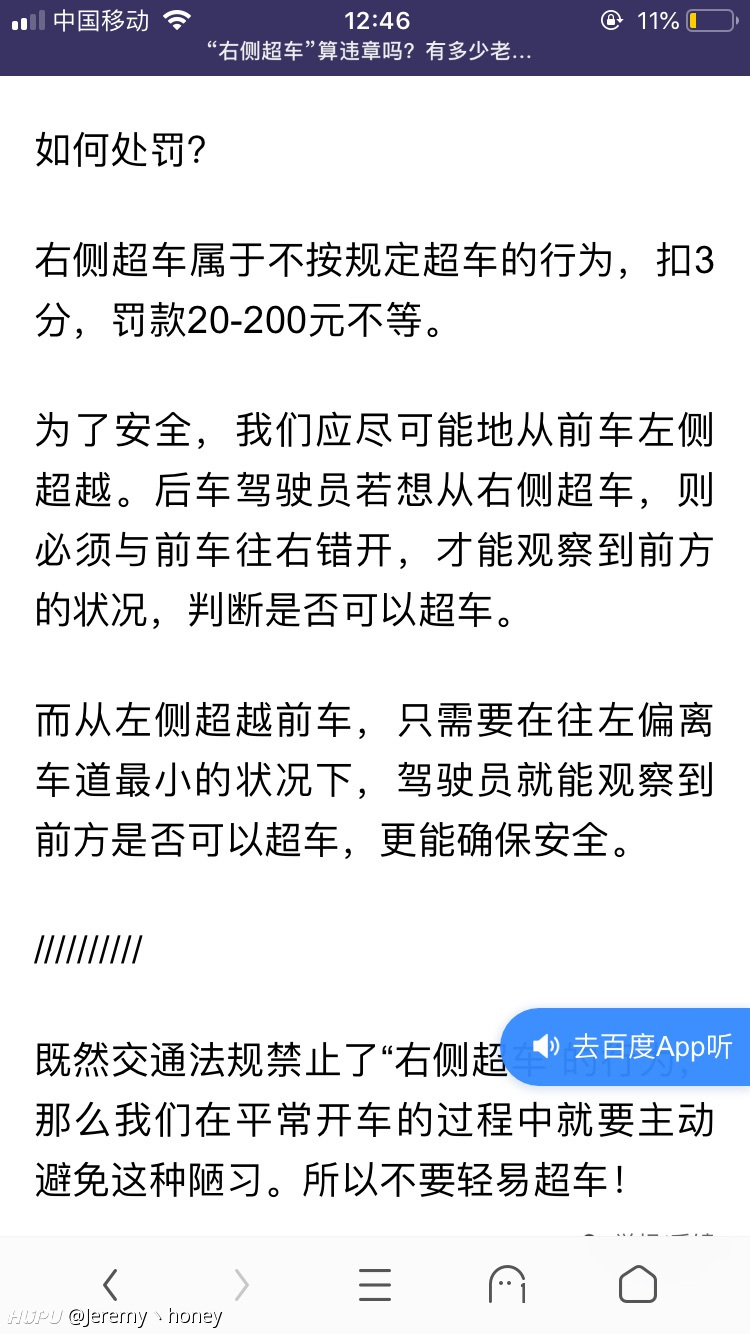Open the browser menu

pyautogui.click(x=375, y=1284)
